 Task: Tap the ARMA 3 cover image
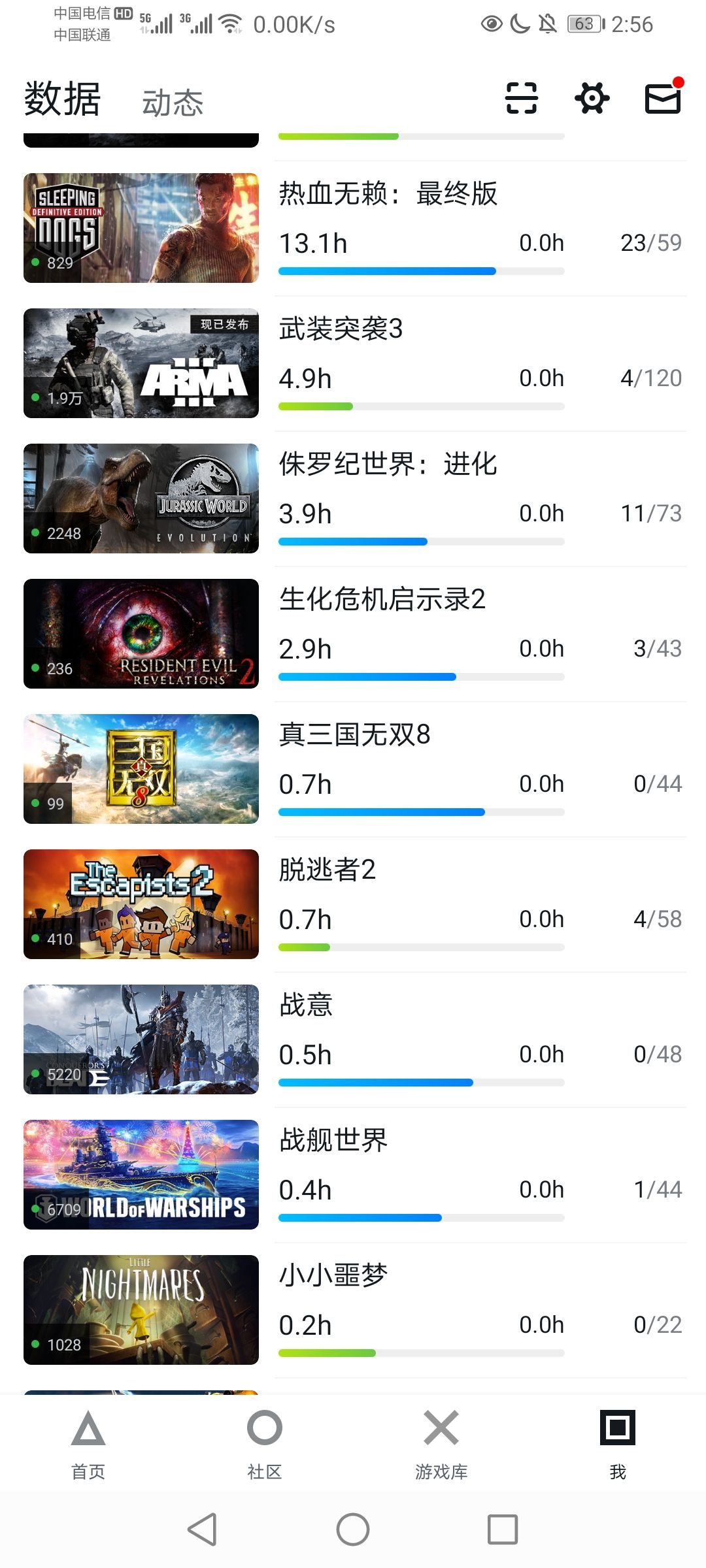click(141, 363)
